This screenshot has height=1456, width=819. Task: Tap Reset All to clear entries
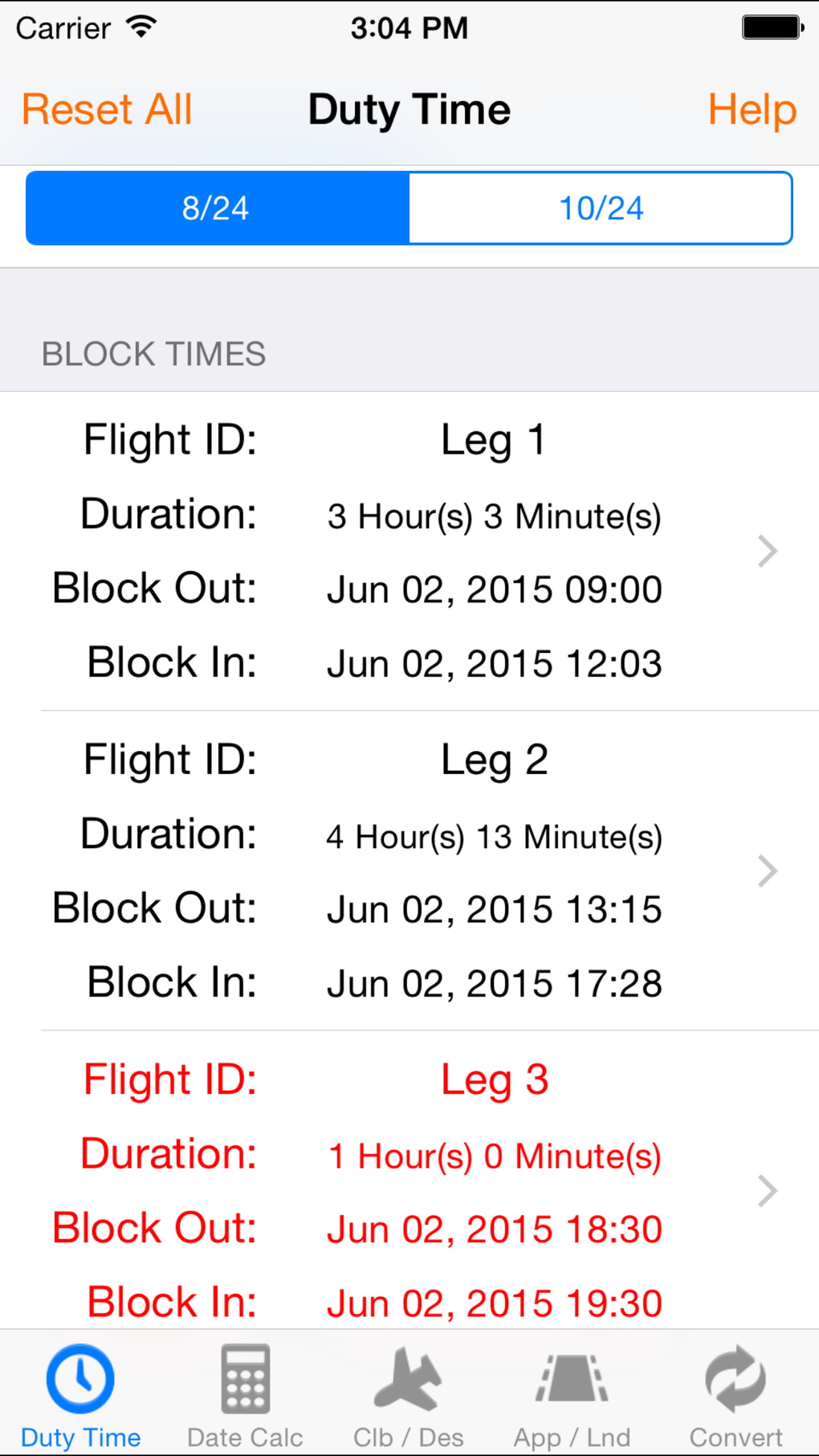pyautogui.click(x=107, y=109)
